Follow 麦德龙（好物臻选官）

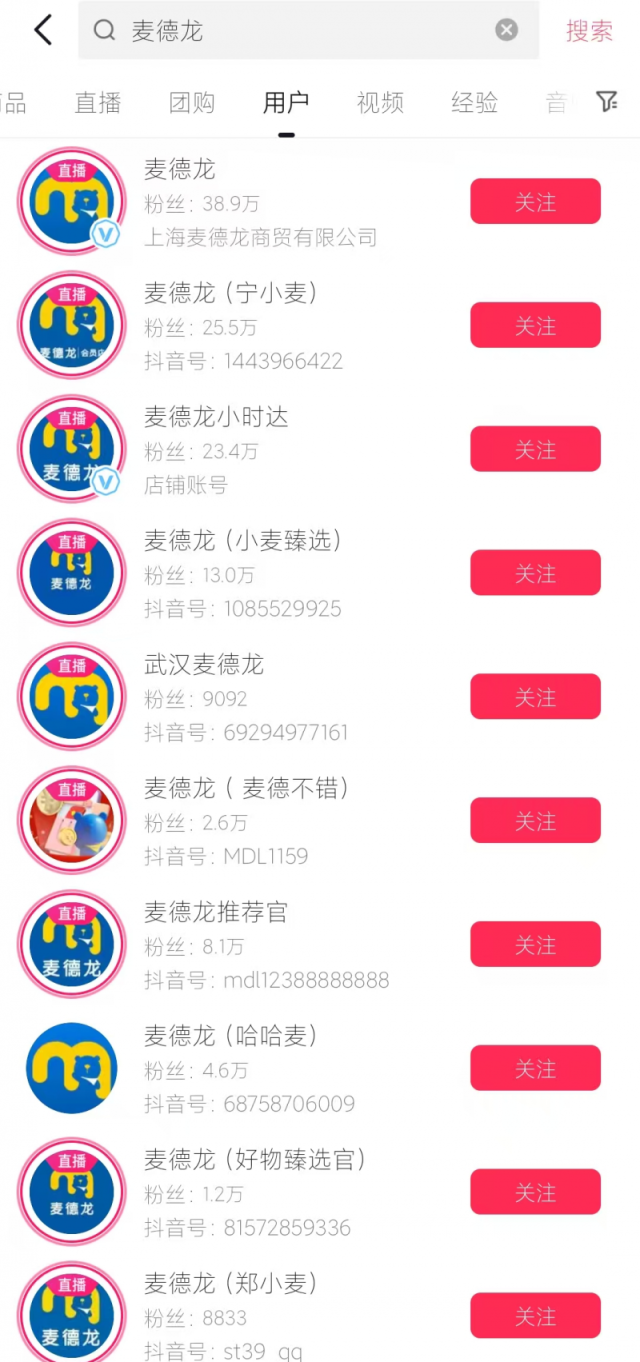tap(535, 1193)
